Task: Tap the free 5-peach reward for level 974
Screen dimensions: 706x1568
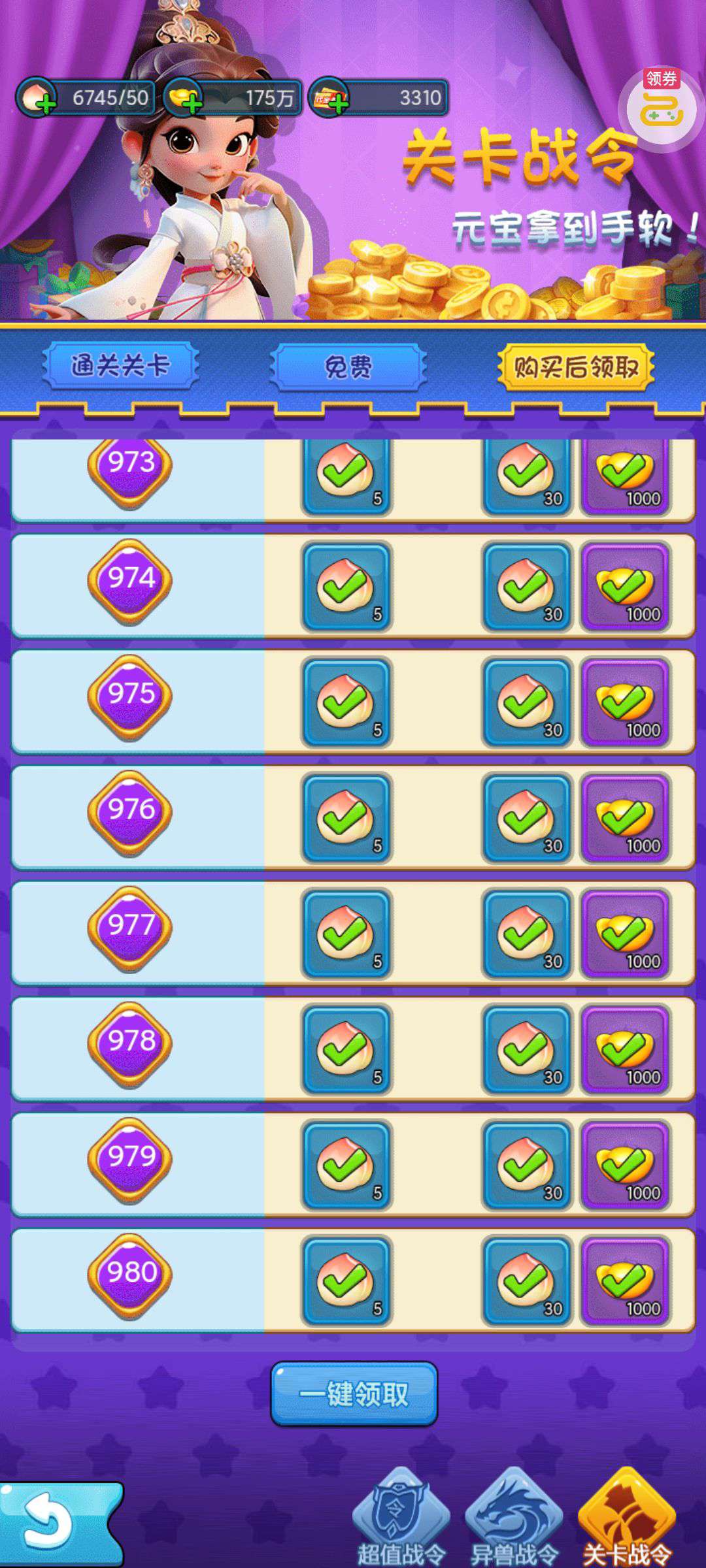Action: [x=346, y=586]
